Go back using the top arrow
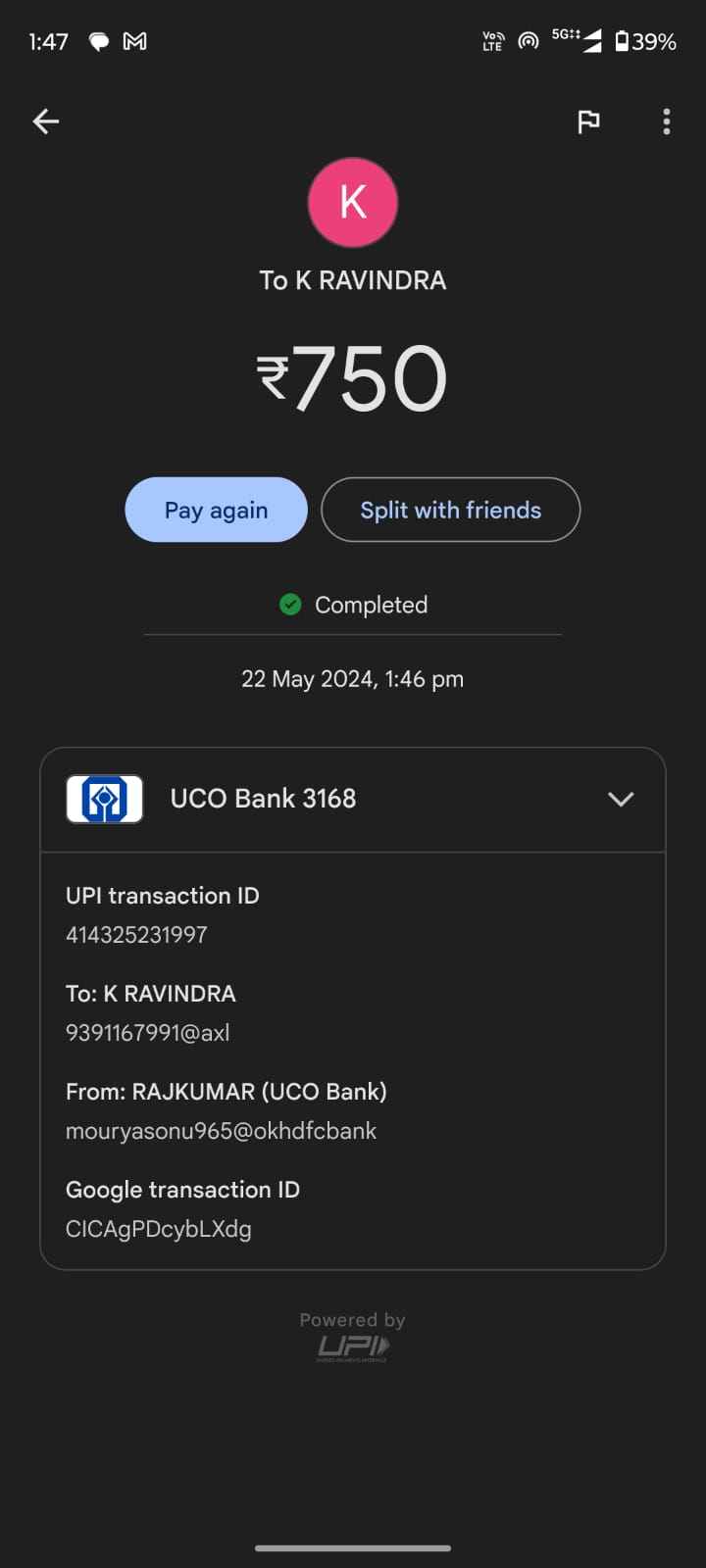706x1568 pixels. 46,122
